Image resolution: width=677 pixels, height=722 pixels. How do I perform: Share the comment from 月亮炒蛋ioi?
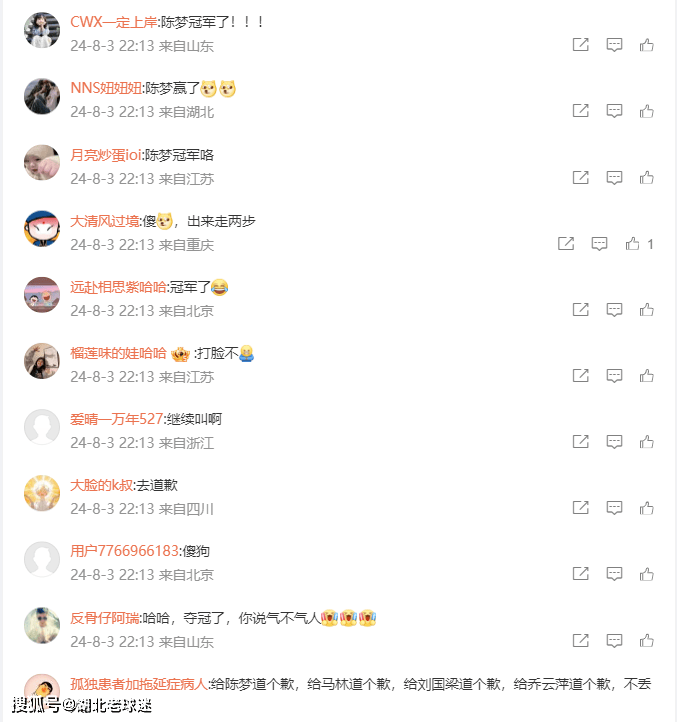pyautogui.click(x=580, y=177)
